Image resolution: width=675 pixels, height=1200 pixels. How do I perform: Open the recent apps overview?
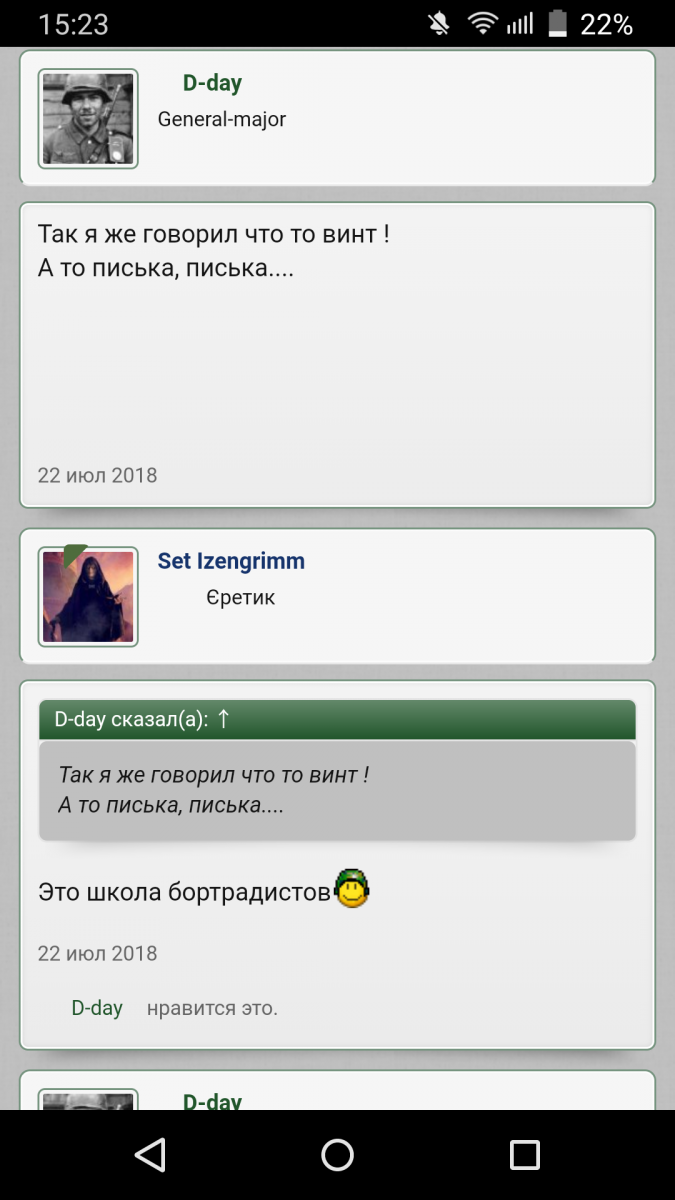click(524, 1155)
